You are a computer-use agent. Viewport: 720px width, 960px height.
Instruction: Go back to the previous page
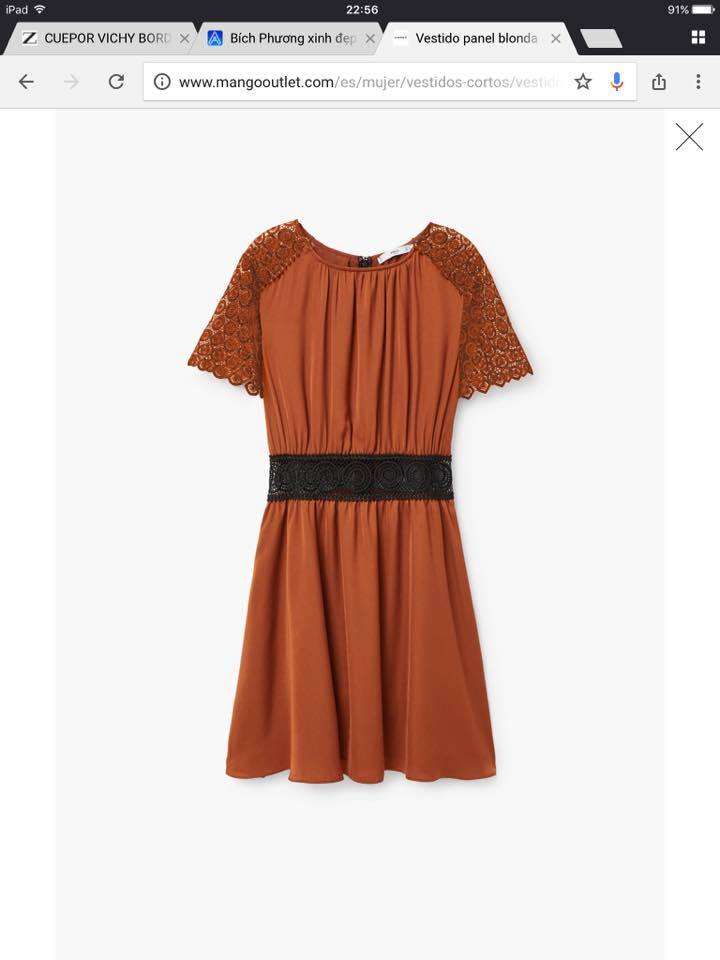[26, 82]
